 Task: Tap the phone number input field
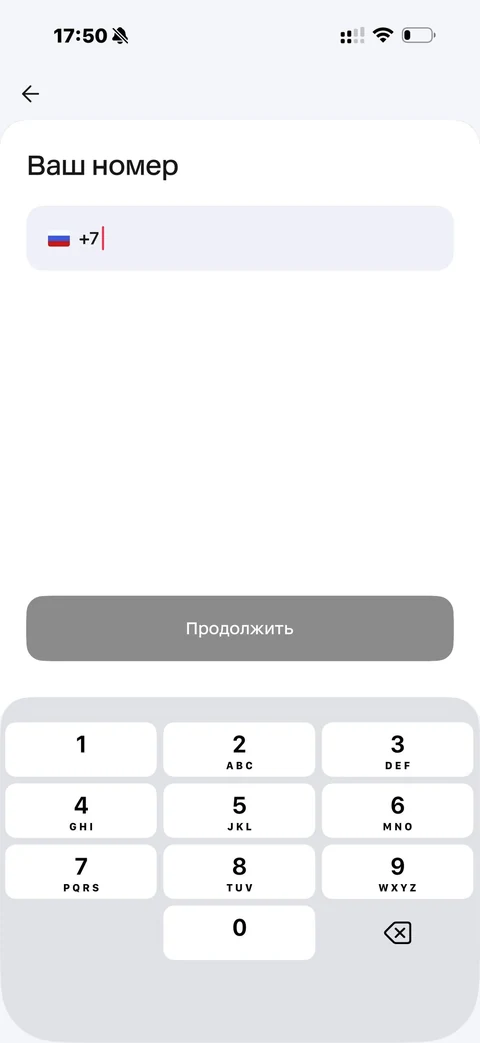click(240, 238)
